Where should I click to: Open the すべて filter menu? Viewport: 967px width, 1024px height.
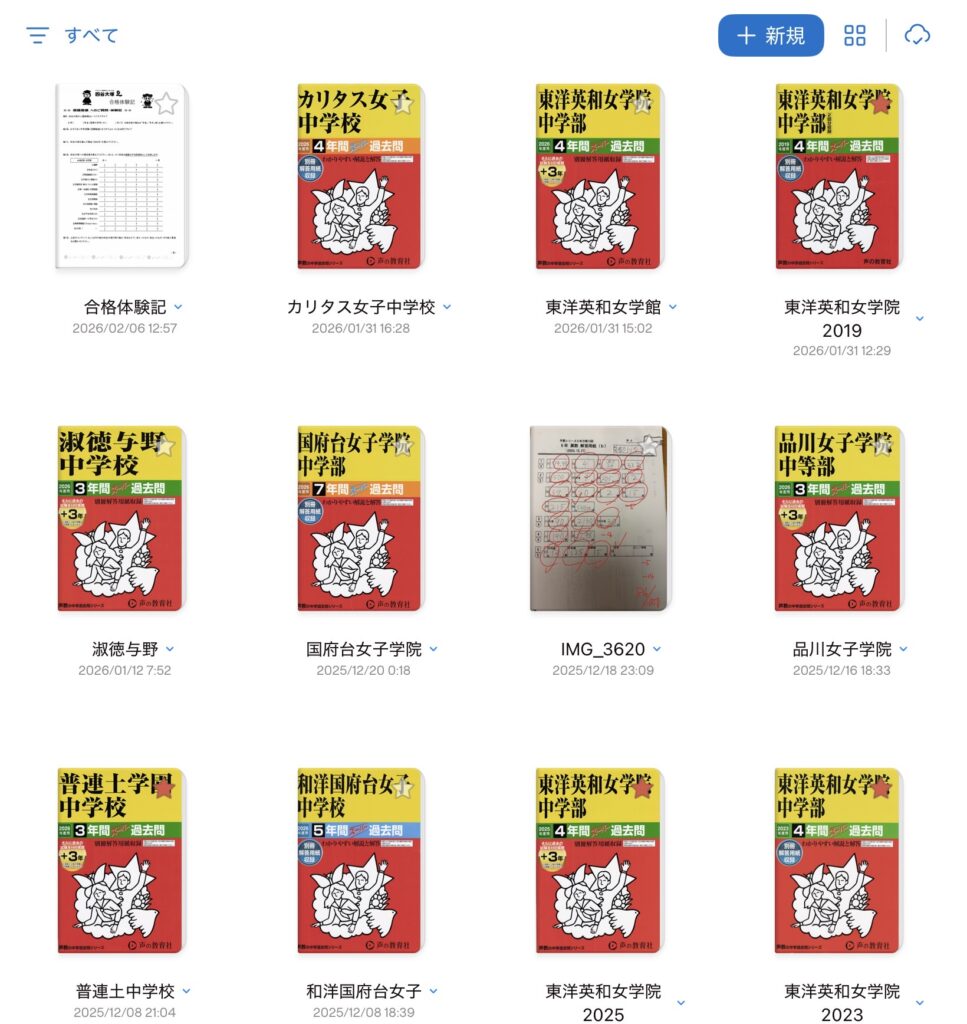pos(72,36)
